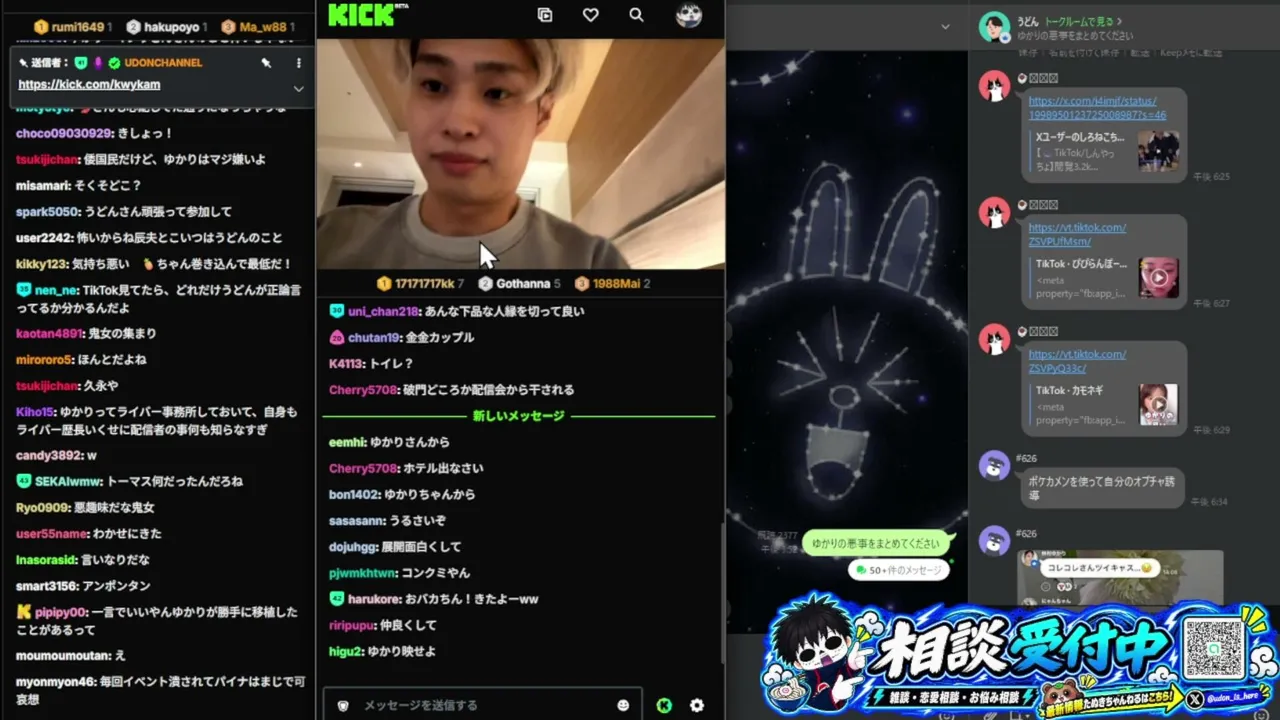Viewport: 1280px width, 720px height.
Task: Open the kick.com/kwykam link
Action: coord(89,85)
